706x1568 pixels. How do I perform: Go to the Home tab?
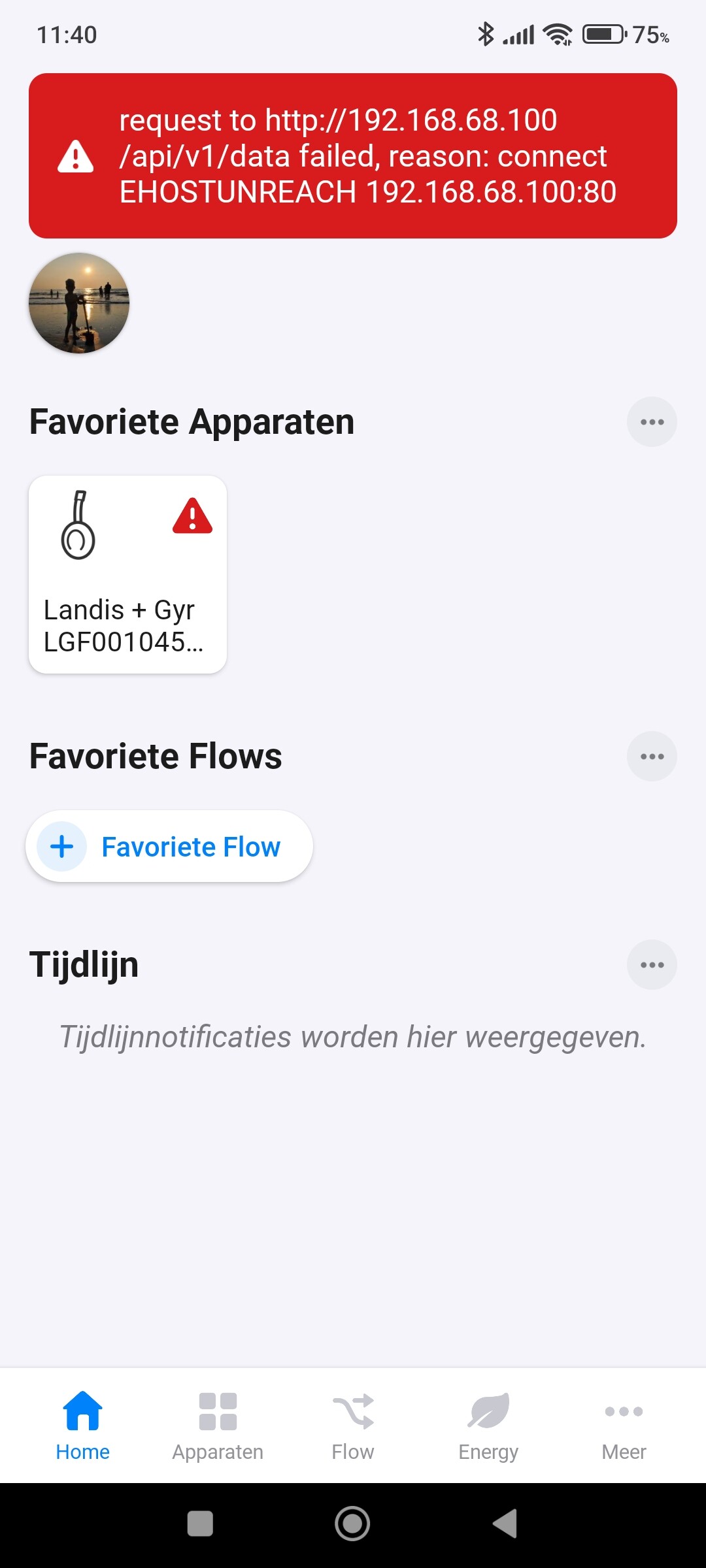83,1426
